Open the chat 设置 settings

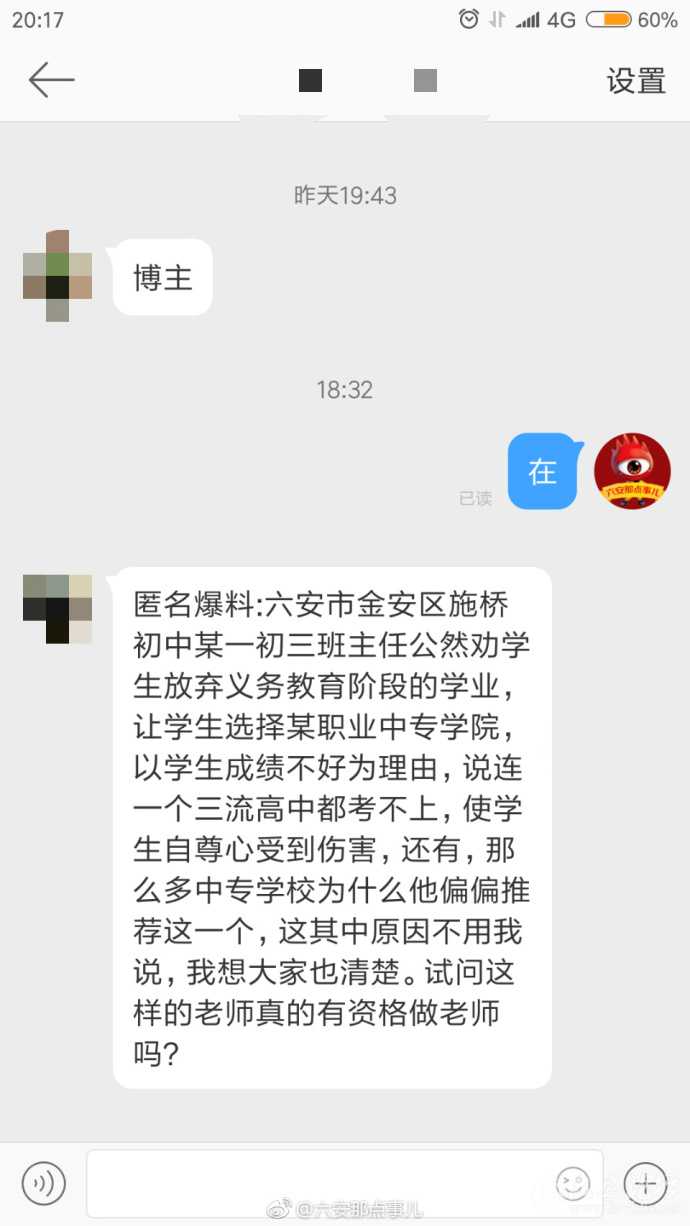click(x=636, y=81)
